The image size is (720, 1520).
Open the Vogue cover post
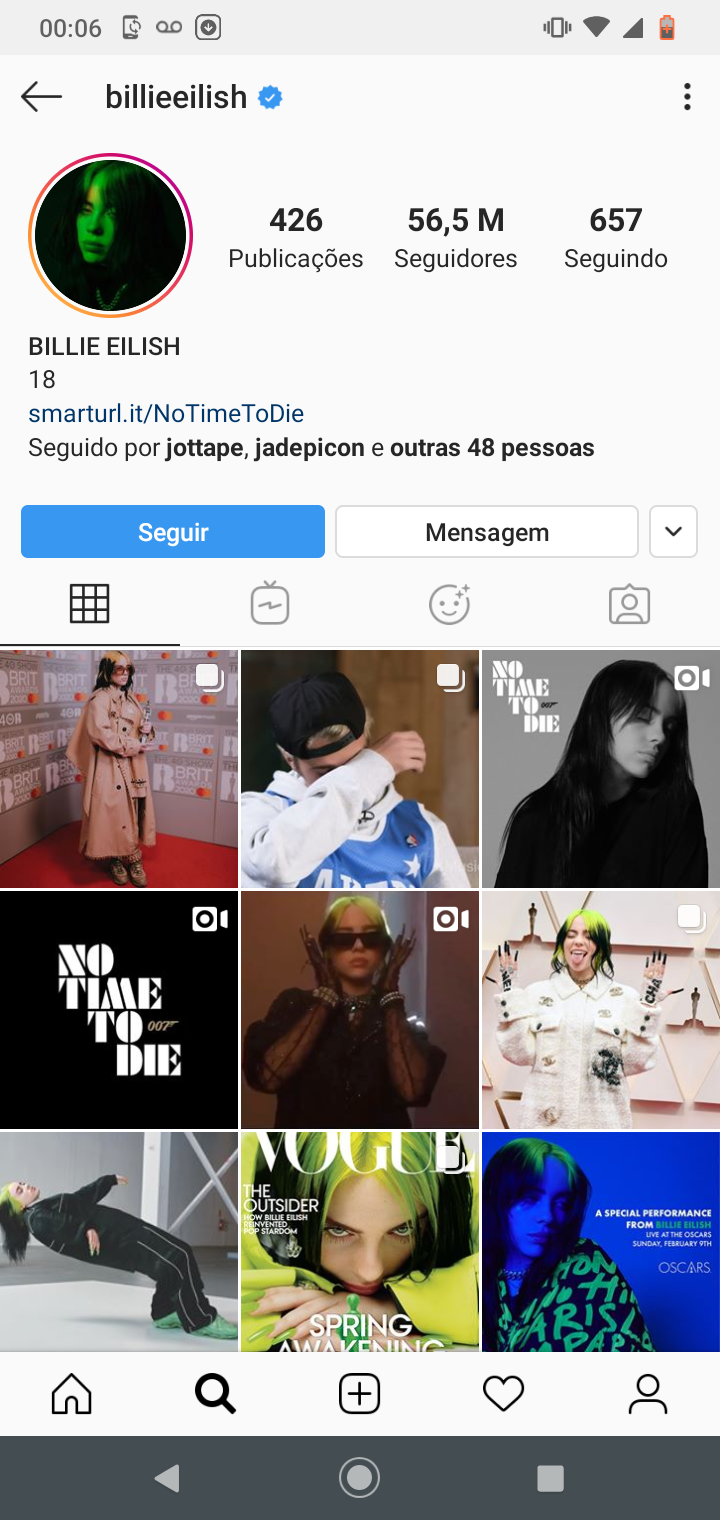tap(360, 1242)
